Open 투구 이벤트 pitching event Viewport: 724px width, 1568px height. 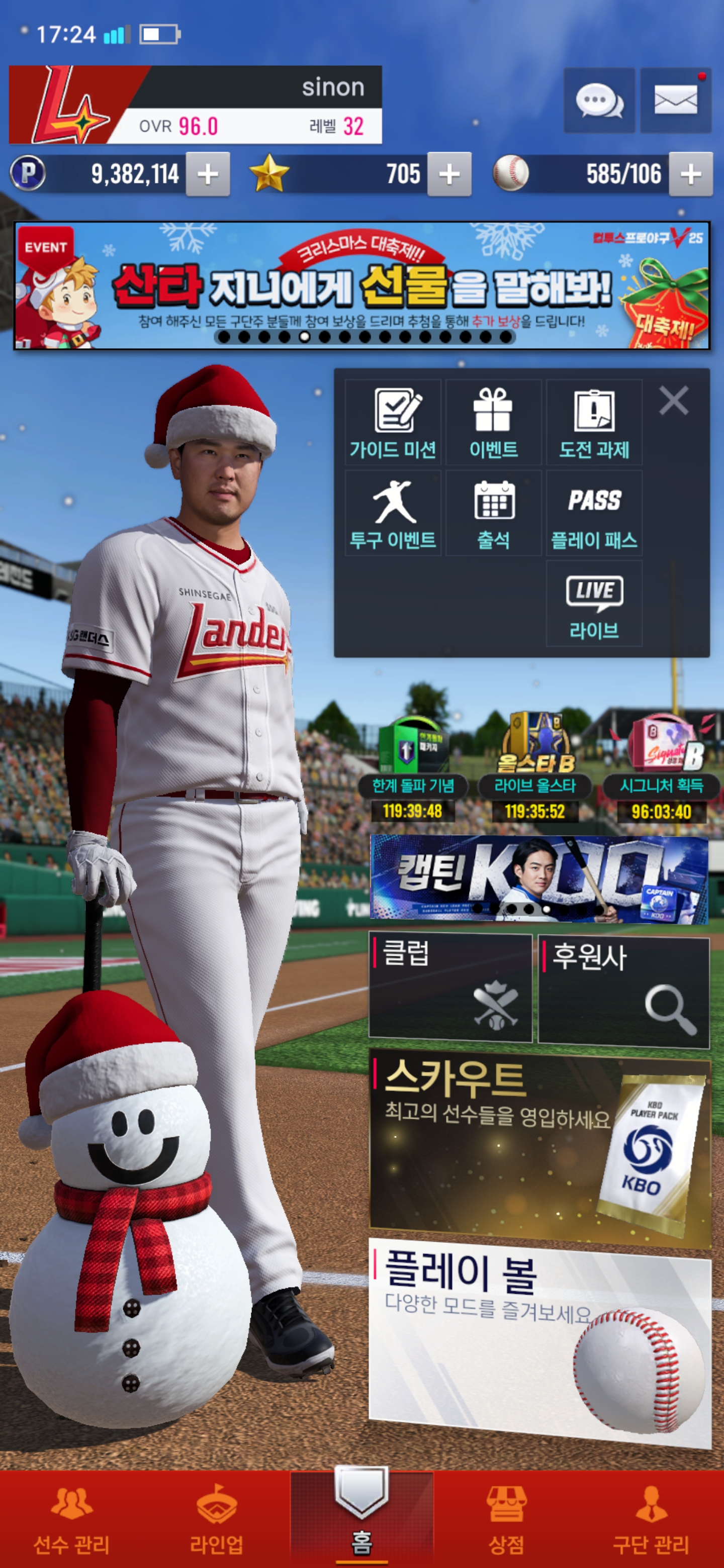[393, 513]
